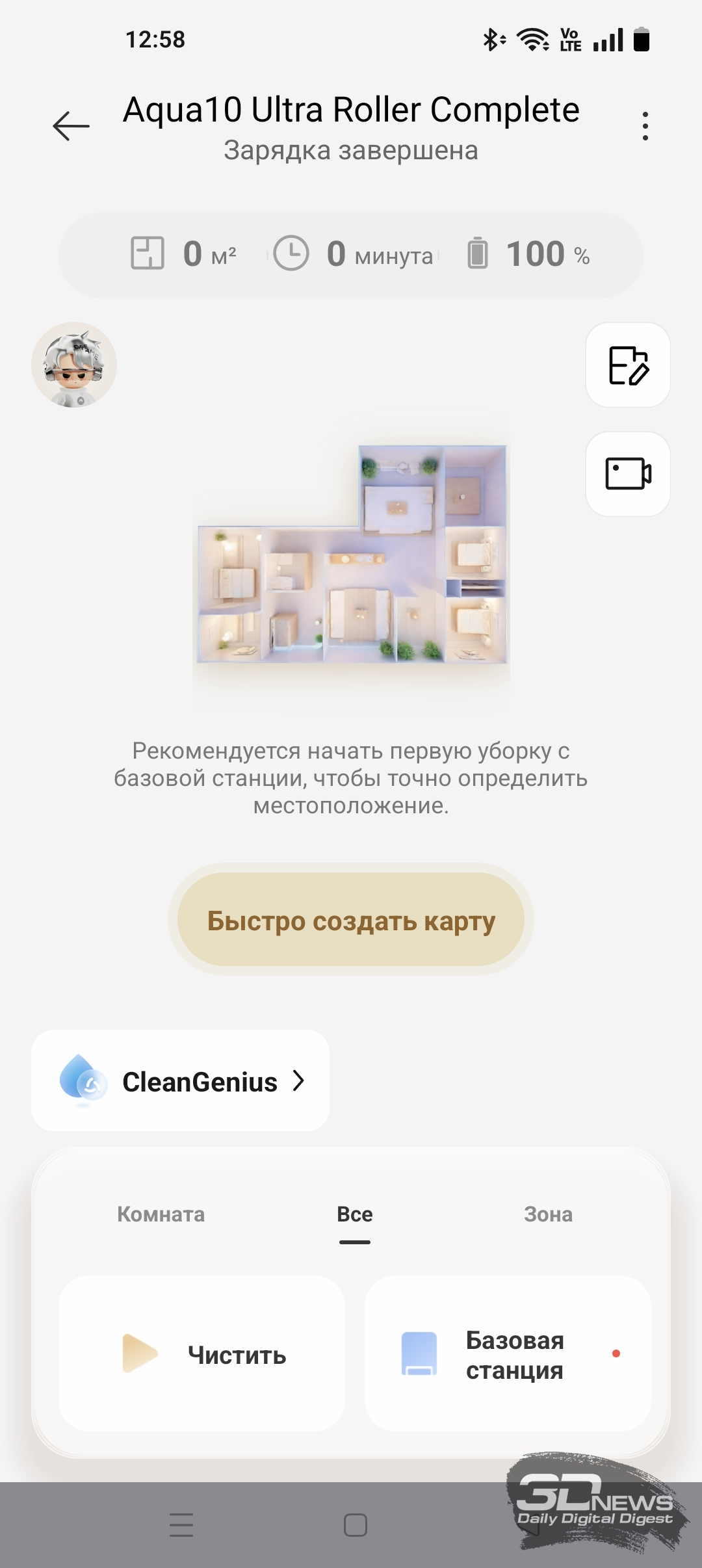Tap the system home button
Image resolution: width=702 pixels, height=1568 pixels.
pyautogui.click(x=355, y=1524)
